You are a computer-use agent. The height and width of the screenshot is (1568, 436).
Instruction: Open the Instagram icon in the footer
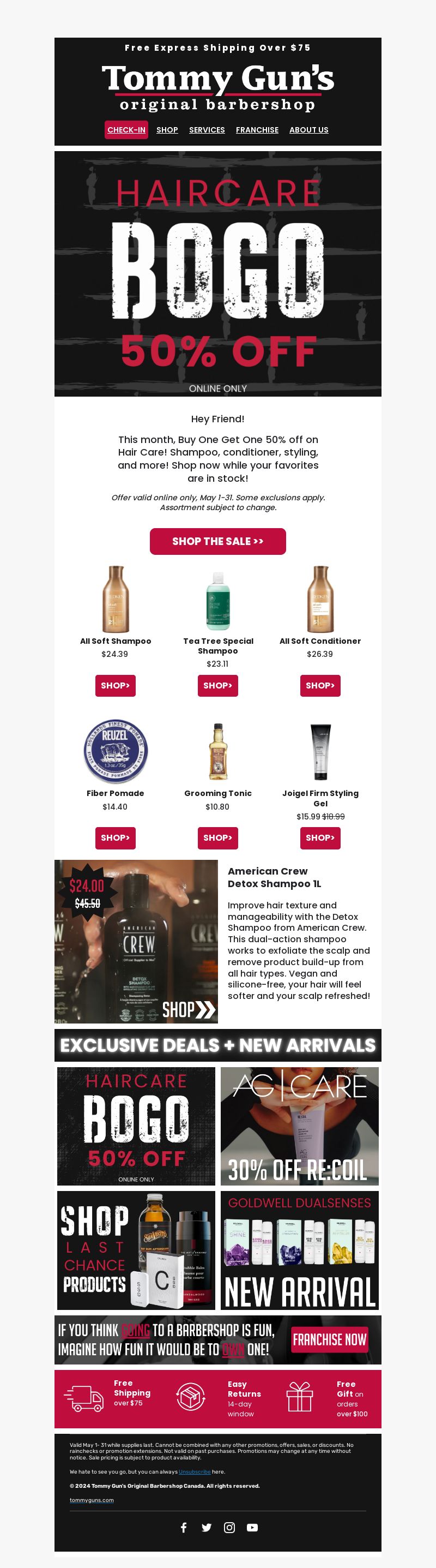click(229, 1527)
